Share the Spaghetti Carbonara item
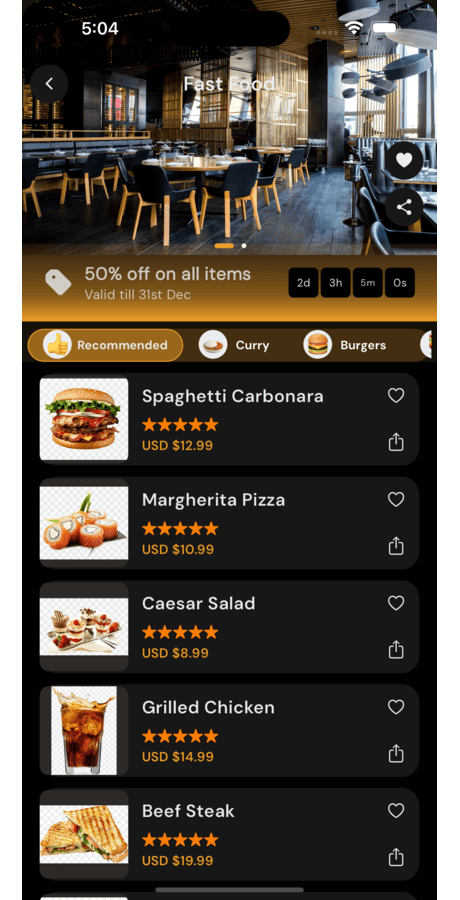The height and width of the screenshot is (900, 460). pyautogui.click(x=396, y=443)
